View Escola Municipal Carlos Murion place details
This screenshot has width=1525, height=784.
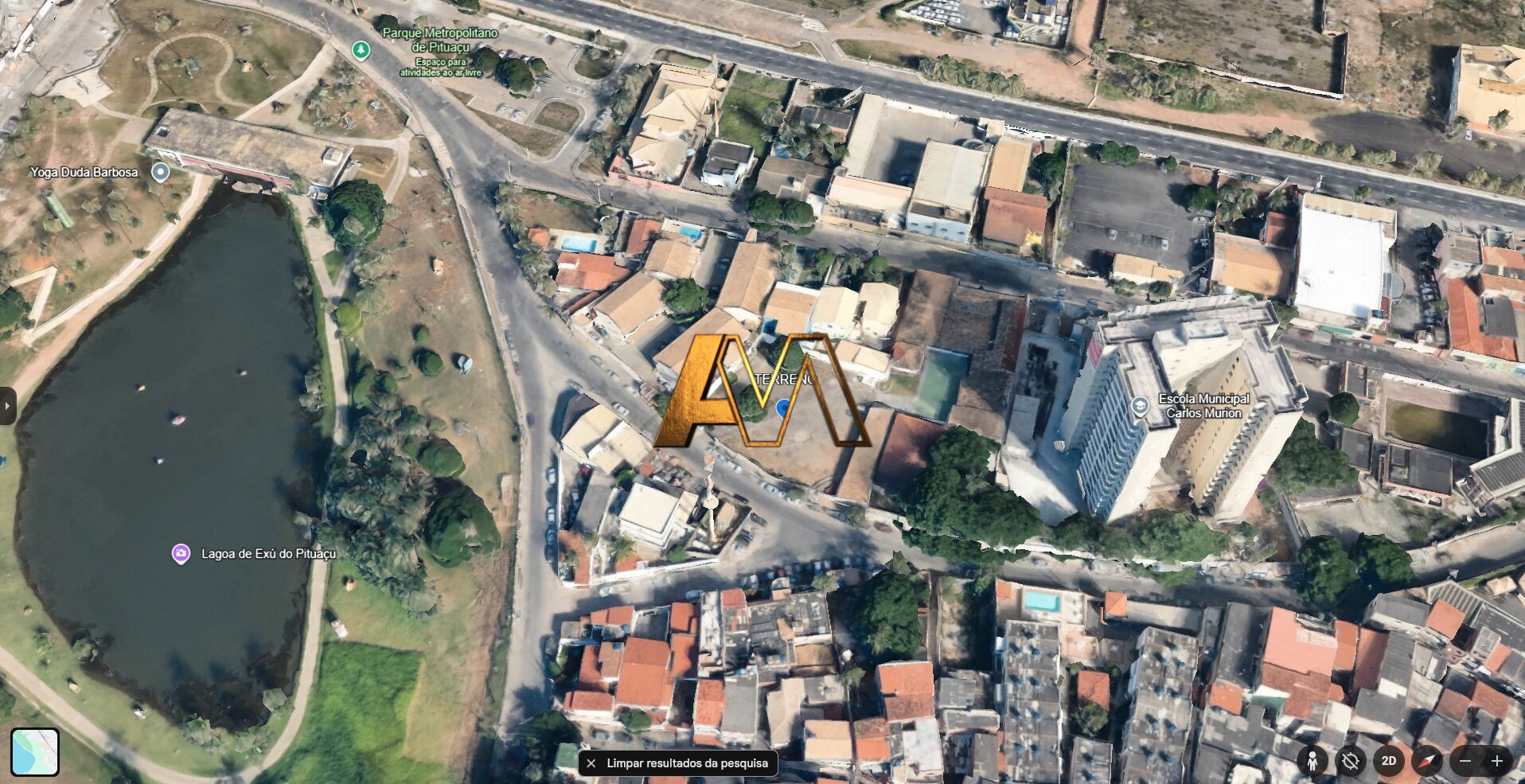click(1140, 406)
